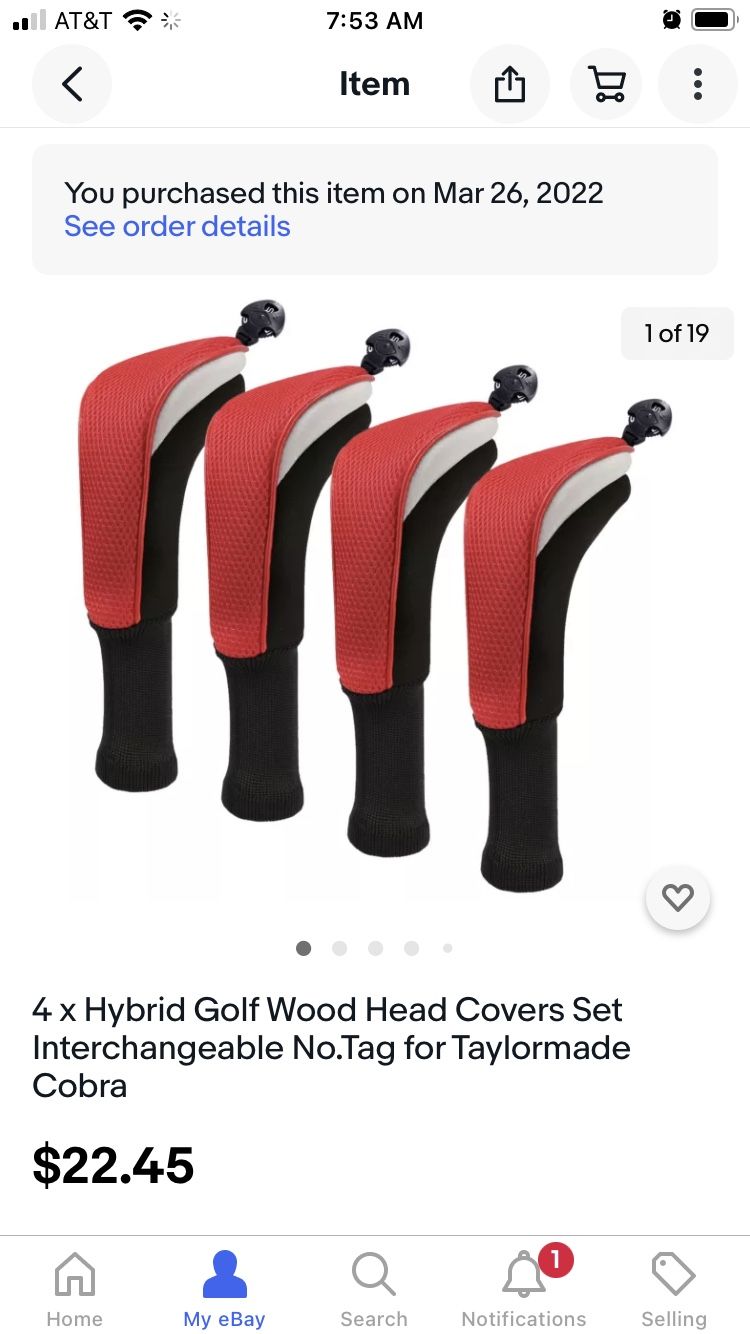Open See order details link

point(177,226)
